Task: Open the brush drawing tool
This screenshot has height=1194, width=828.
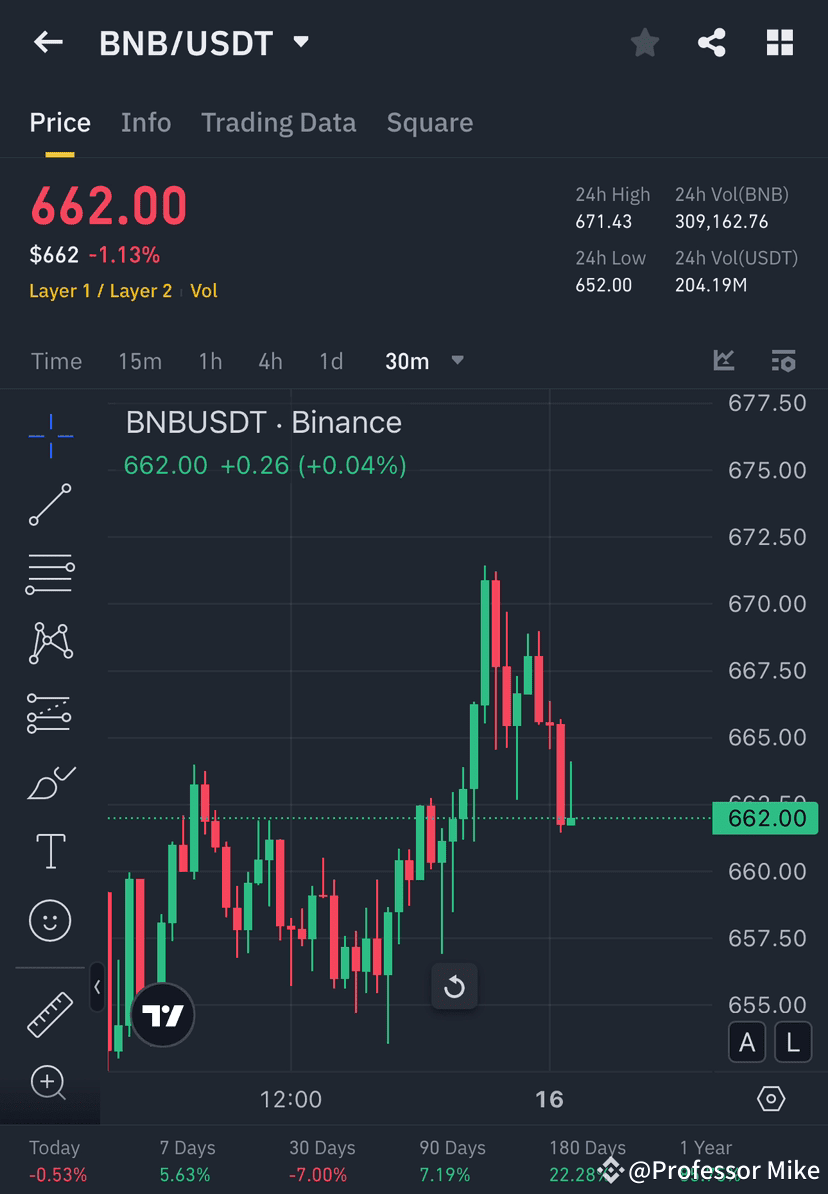Action: [50, 782]
